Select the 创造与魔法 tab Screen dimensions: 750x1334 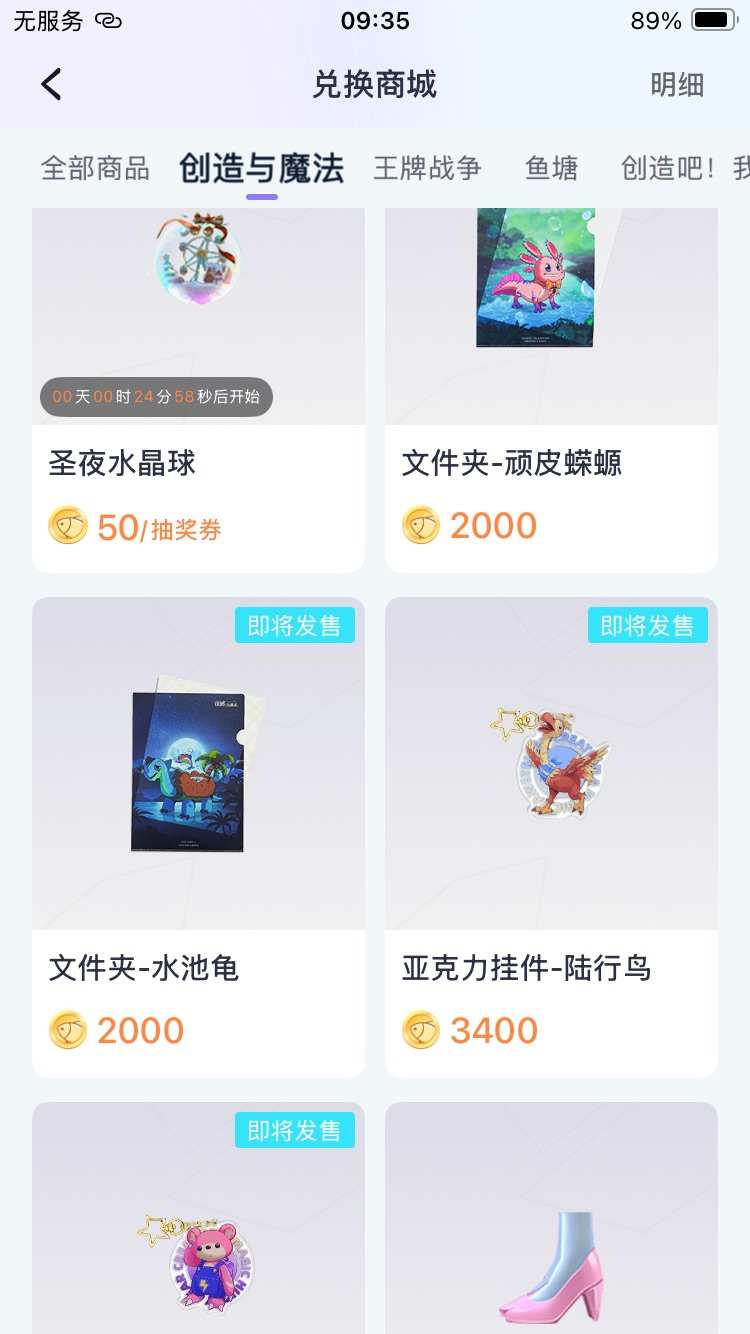click(261, 168)
